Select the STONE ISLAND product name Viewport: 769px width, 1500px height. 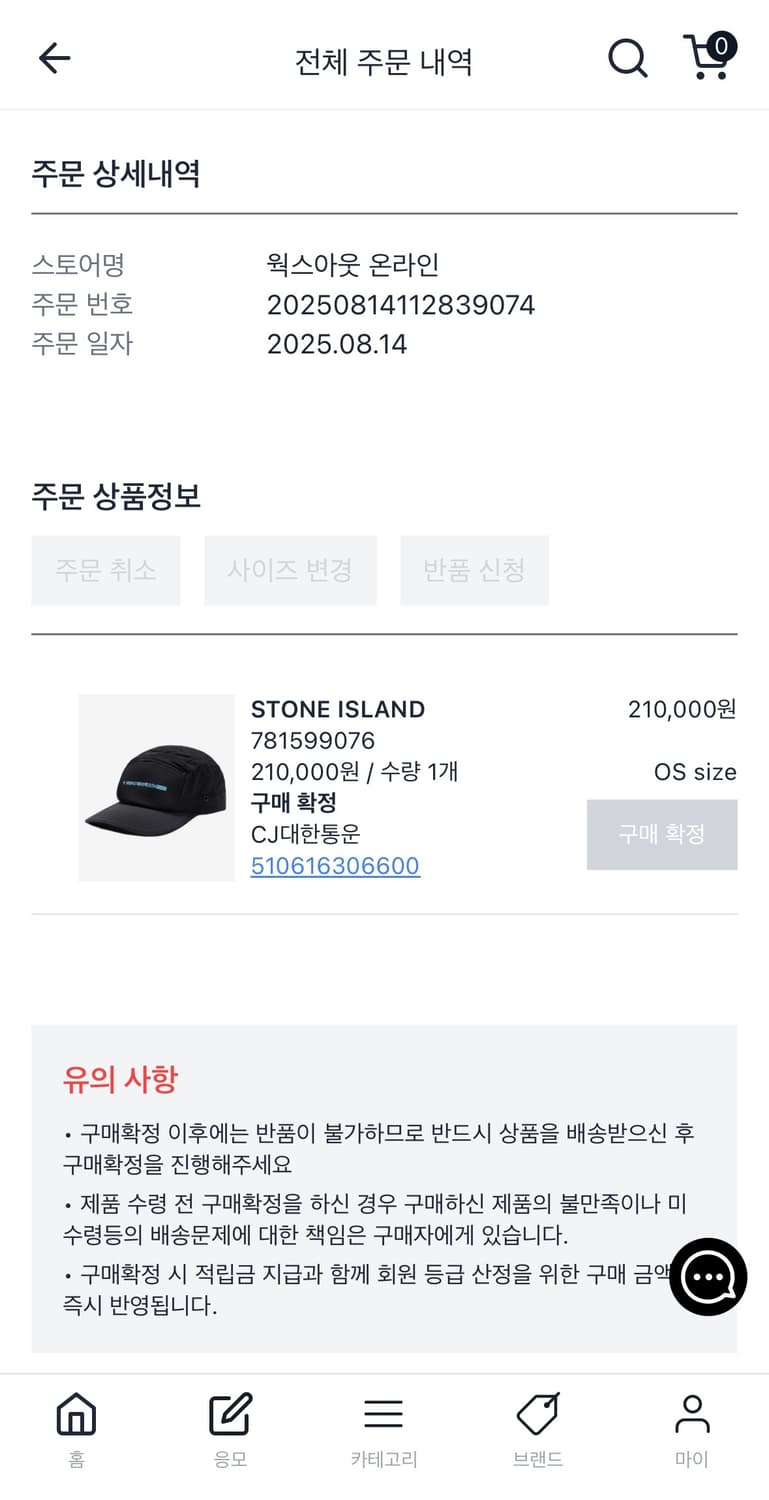click(337, 709)
